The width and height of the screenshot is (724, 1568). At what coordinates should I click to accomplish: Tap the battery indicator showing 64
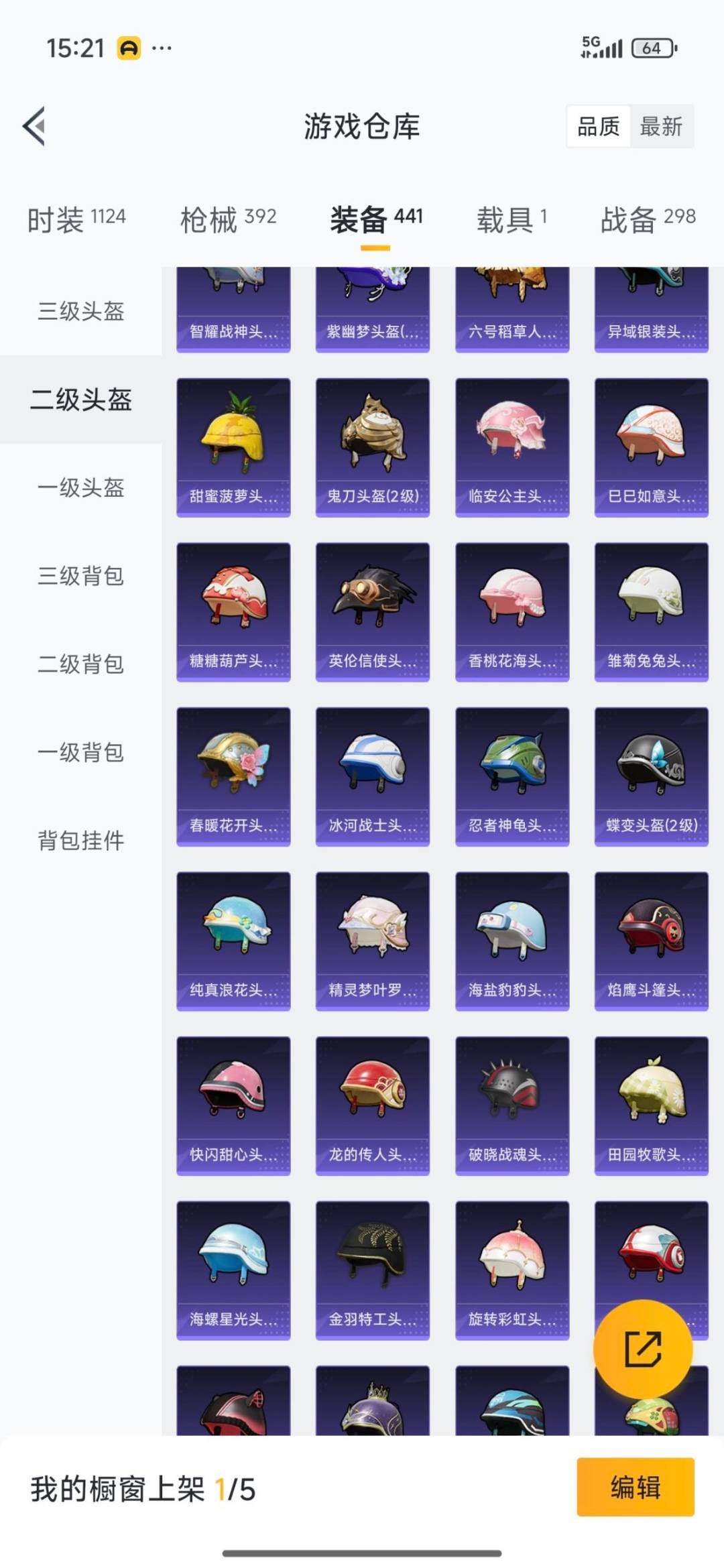(x=652, y=48)
